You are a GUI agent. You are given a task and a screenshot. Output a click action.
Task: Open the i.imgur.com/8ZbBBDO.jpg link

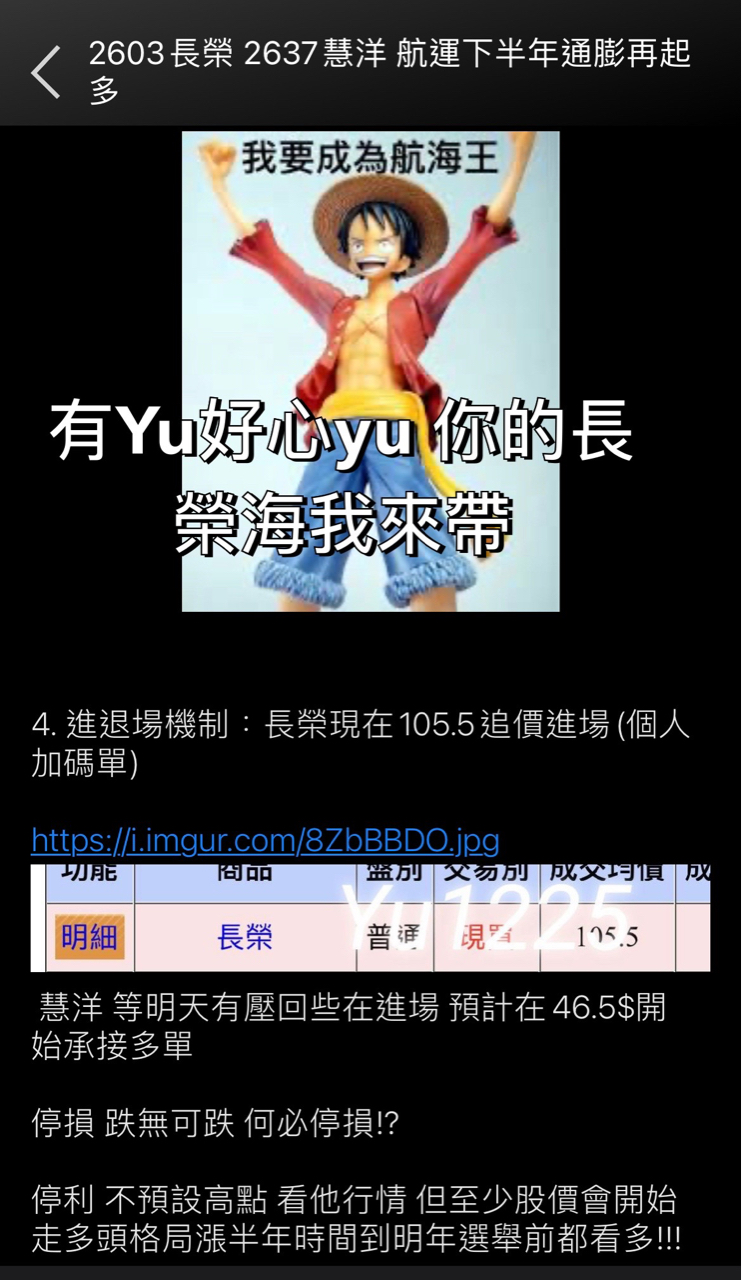[x=265, y=840]
